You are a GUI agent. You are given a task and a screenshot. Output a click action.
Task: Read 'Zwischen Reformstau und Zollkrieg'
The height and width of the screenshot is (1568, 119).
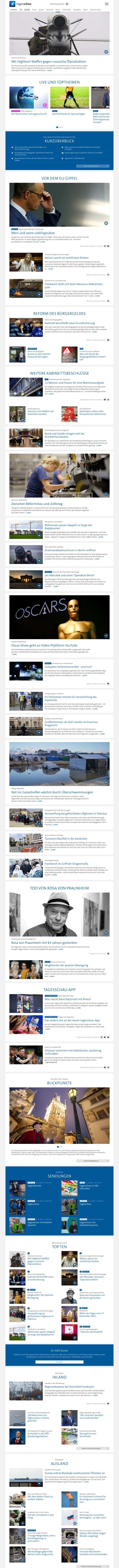(x=36, y=503)
